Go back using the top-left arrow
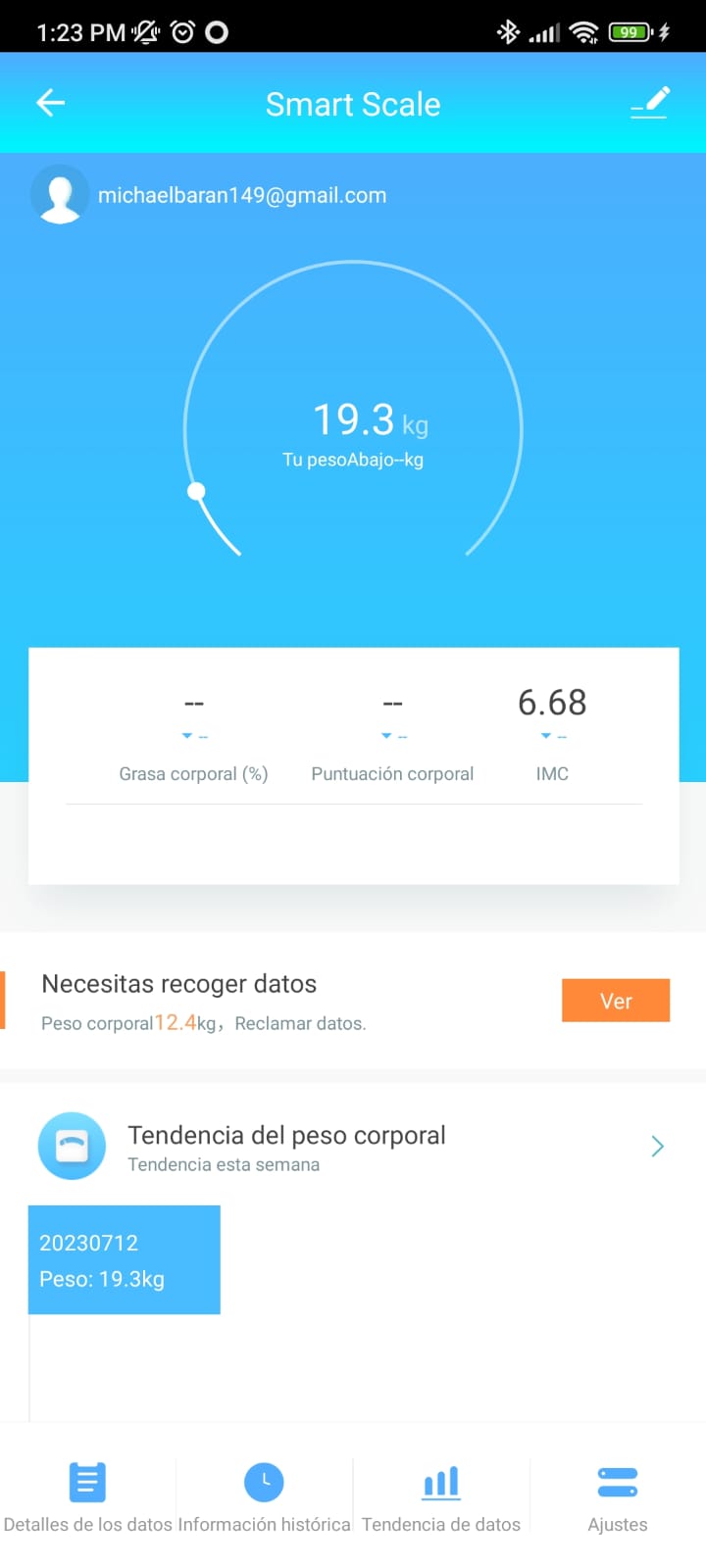 tap(50, 103)
